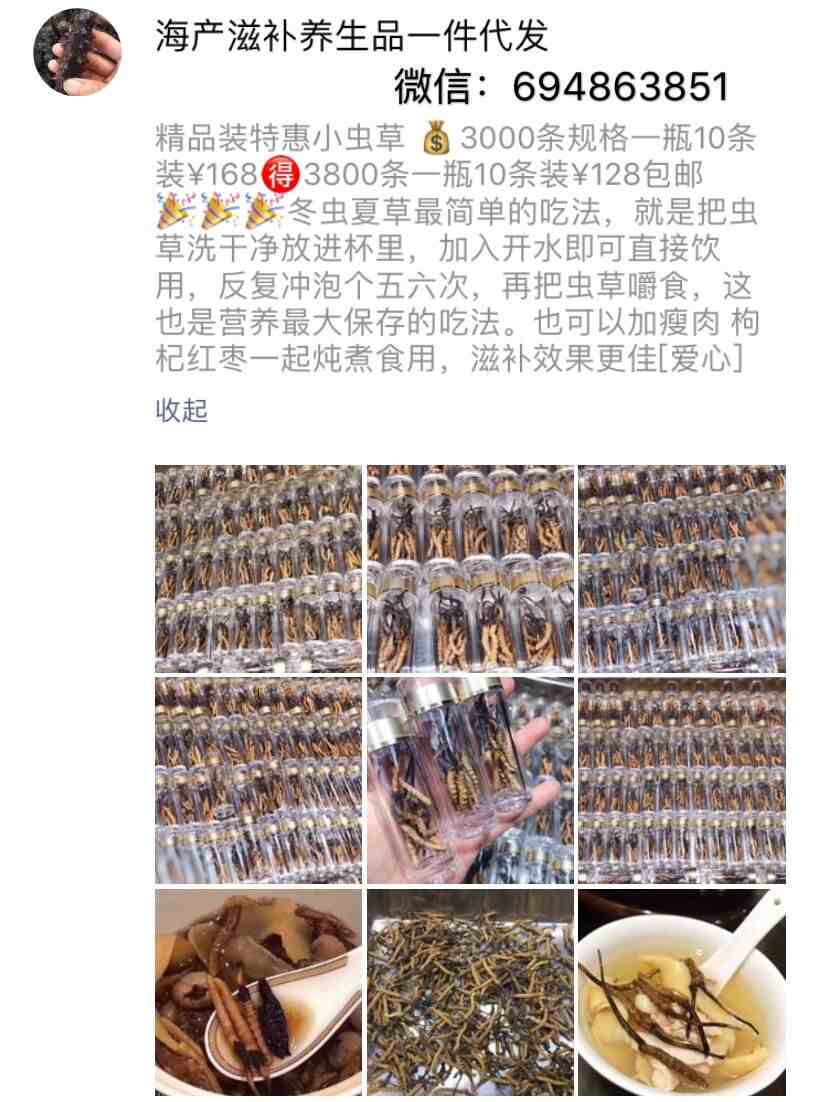Open white bowl cordyceps soup photo
828x1102 pixels.
682,992
